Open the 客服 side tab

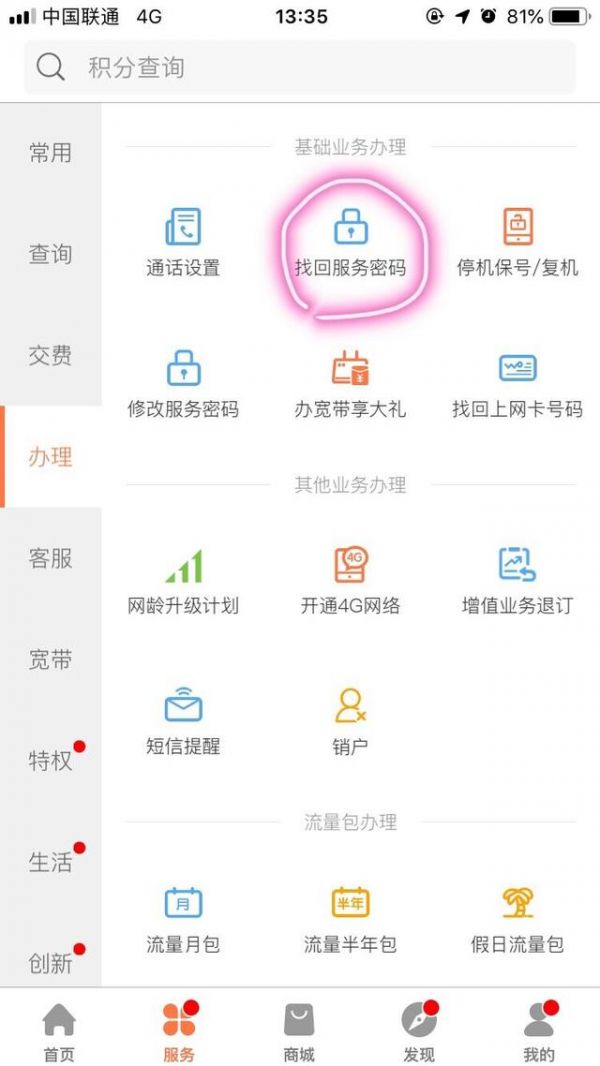(50, 558)
